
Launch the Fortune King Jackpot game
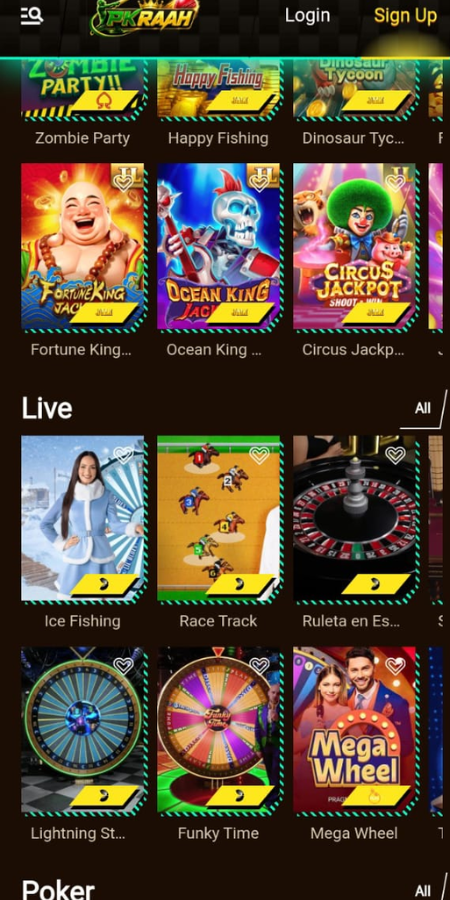point(83,247)
